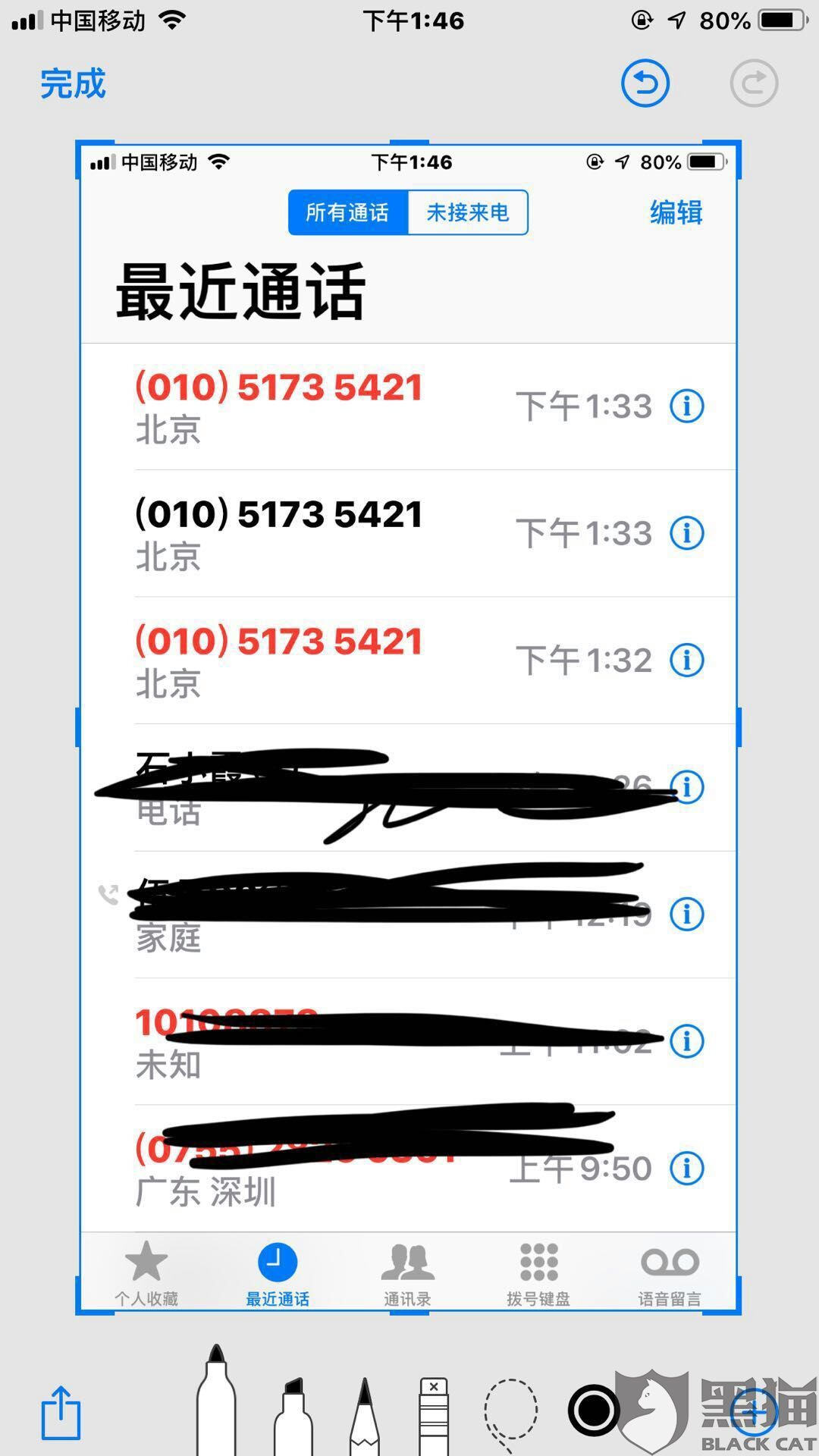Select the marker pen tool
This screenshot has height=1456, width=819.
pos(216,1400)
